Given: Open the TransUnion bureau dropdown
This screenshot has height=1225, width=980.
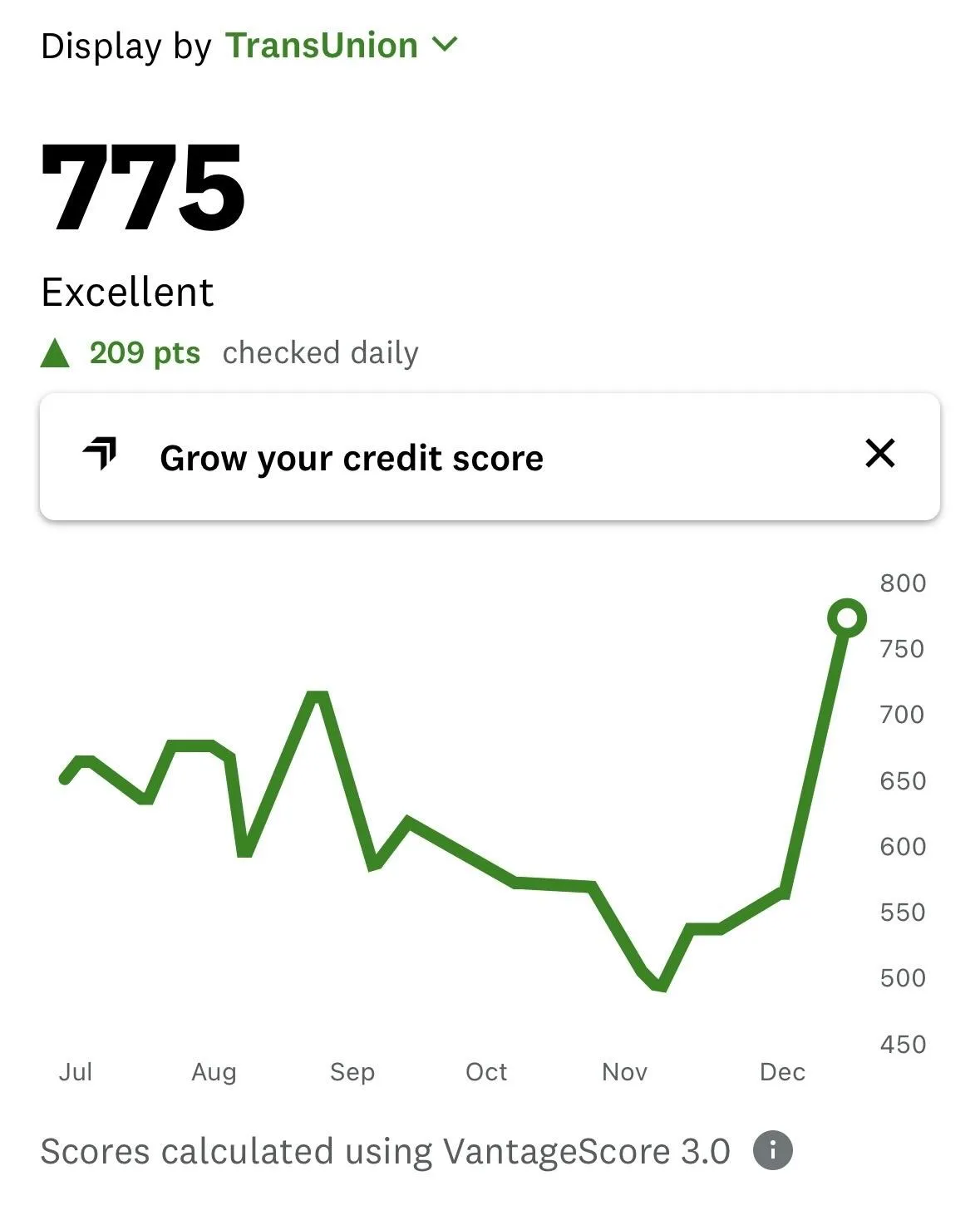Looking at the screenshot, I should click(x=341, y=46).
